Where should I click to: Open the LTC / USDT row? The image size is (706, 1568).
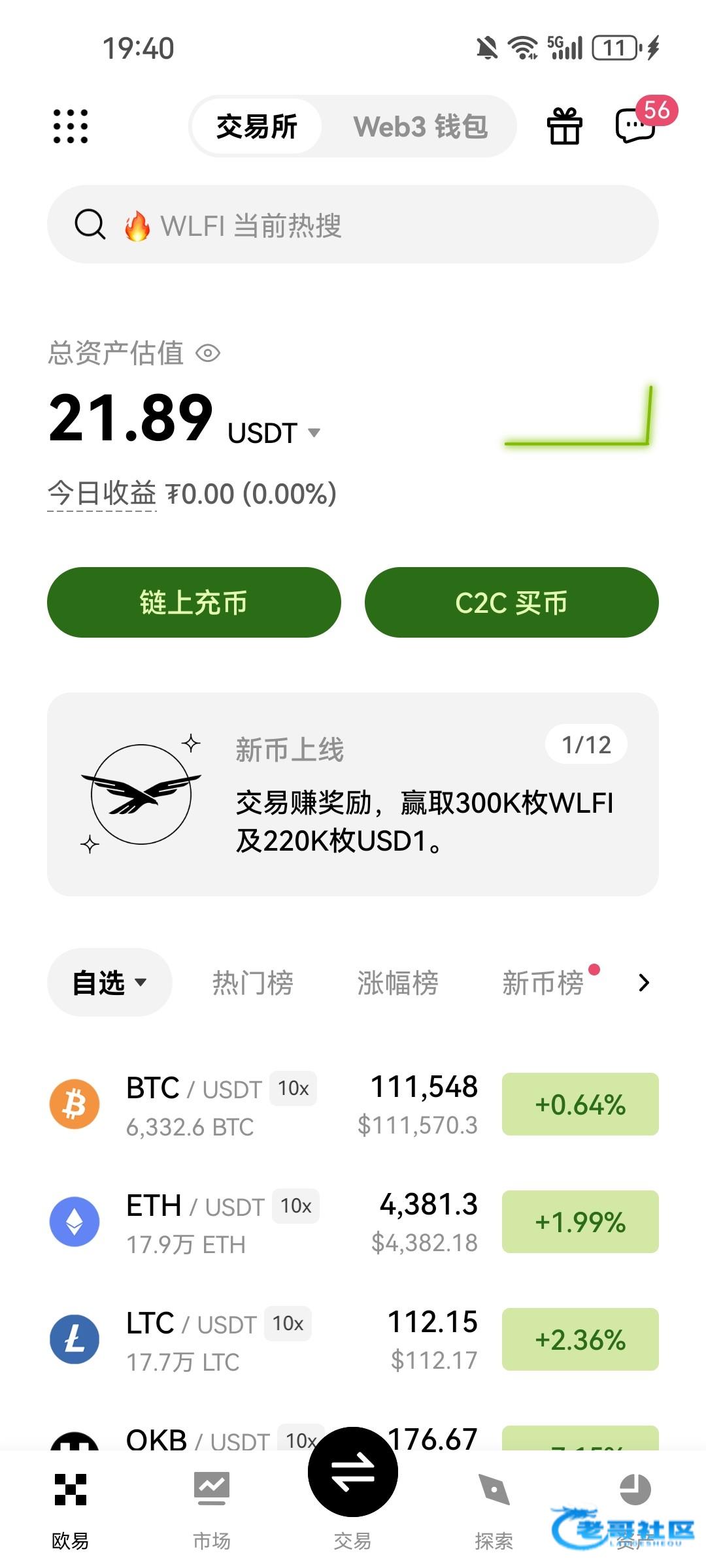tap(353, 1339)
